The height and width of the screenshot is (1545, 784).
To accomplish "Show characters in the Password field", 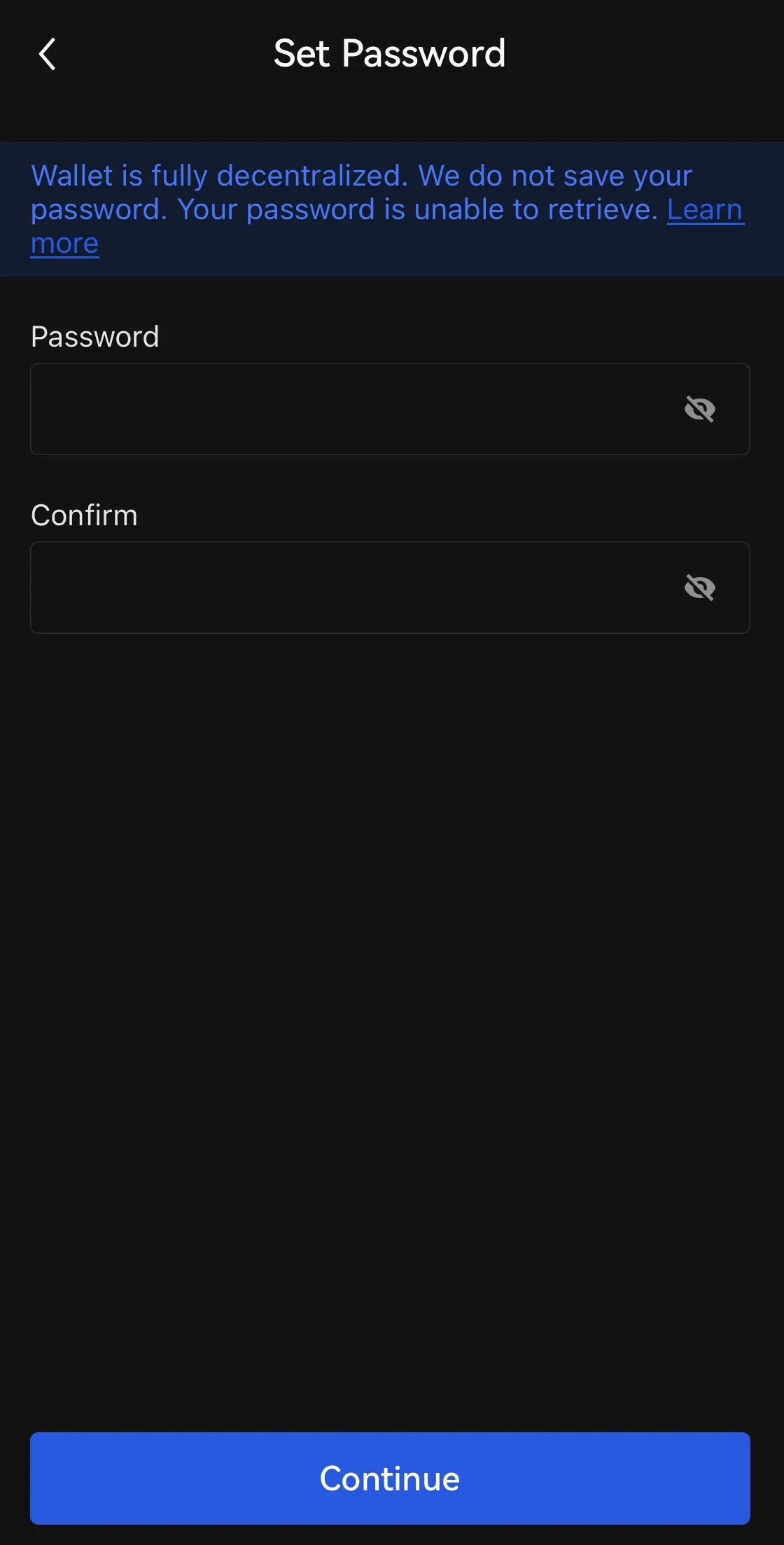I will [x=699, y=409].
